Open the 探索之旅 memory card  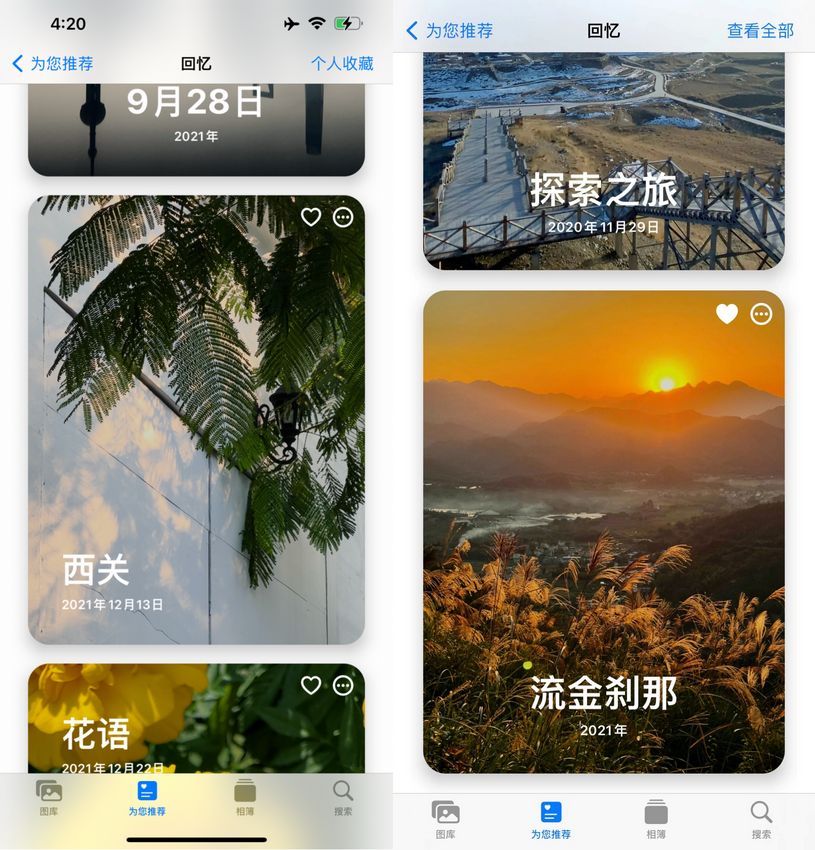click(603, 170)
